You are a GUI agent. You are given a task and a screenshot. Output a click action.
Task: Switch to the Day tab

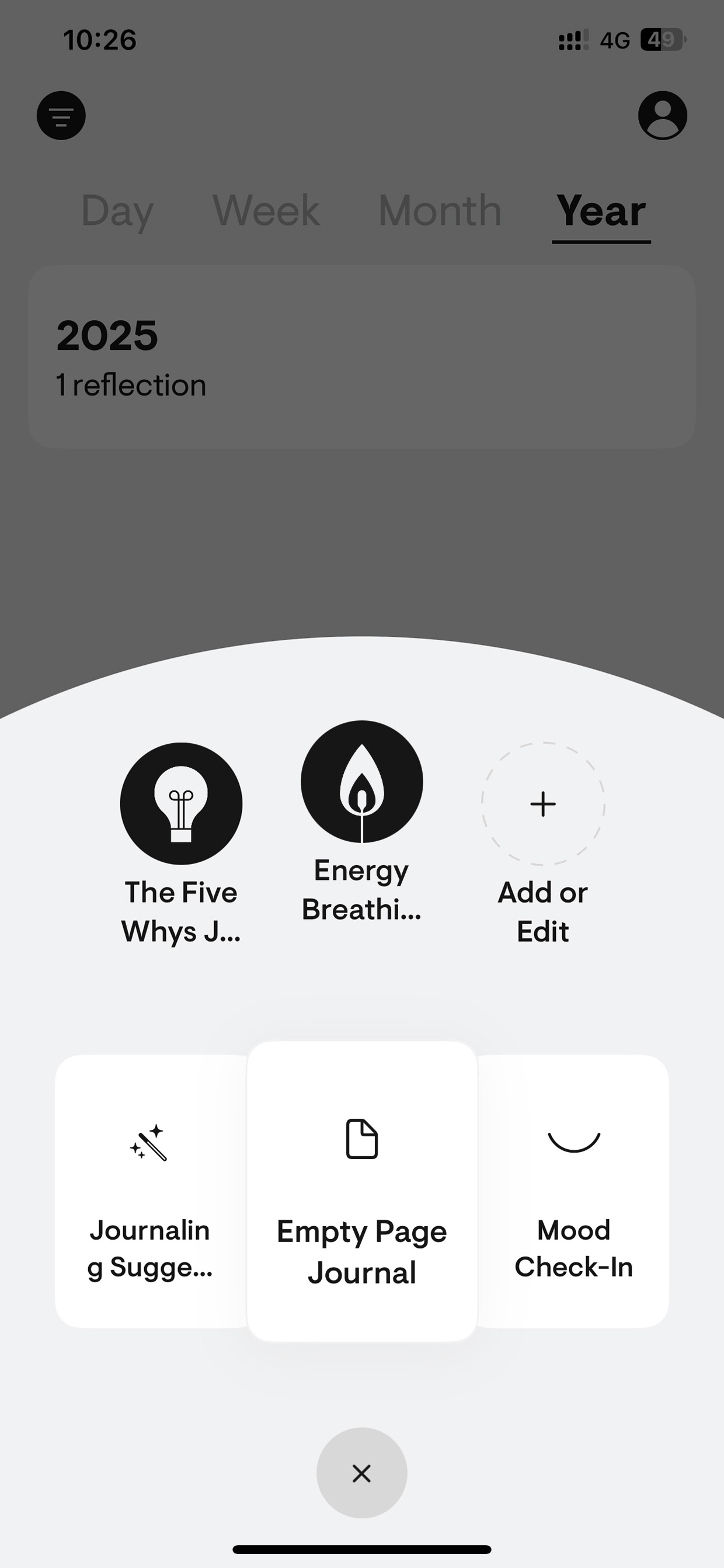(117, 211)
